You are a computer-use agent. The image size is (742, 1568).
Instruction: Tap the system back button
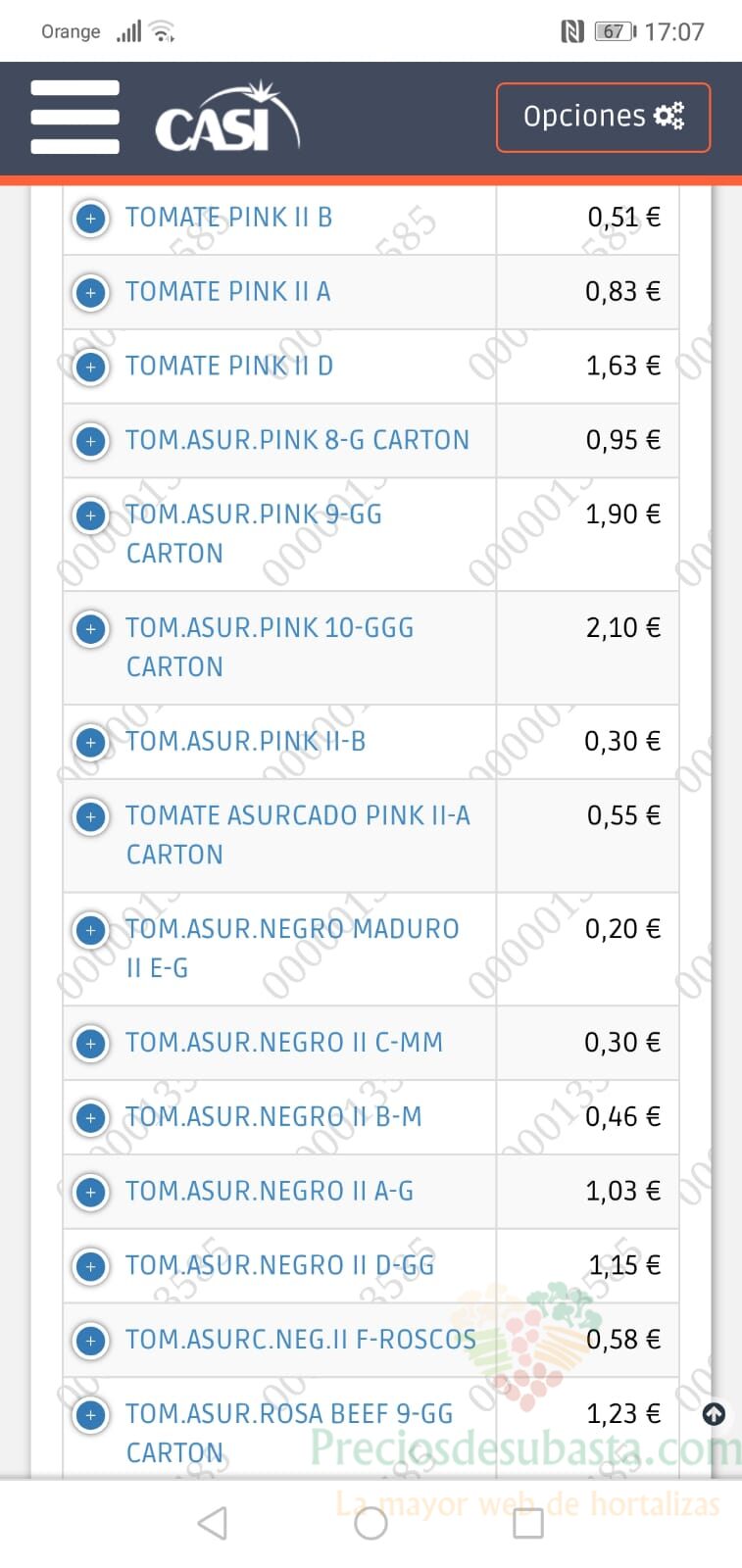coord(213,1523)
